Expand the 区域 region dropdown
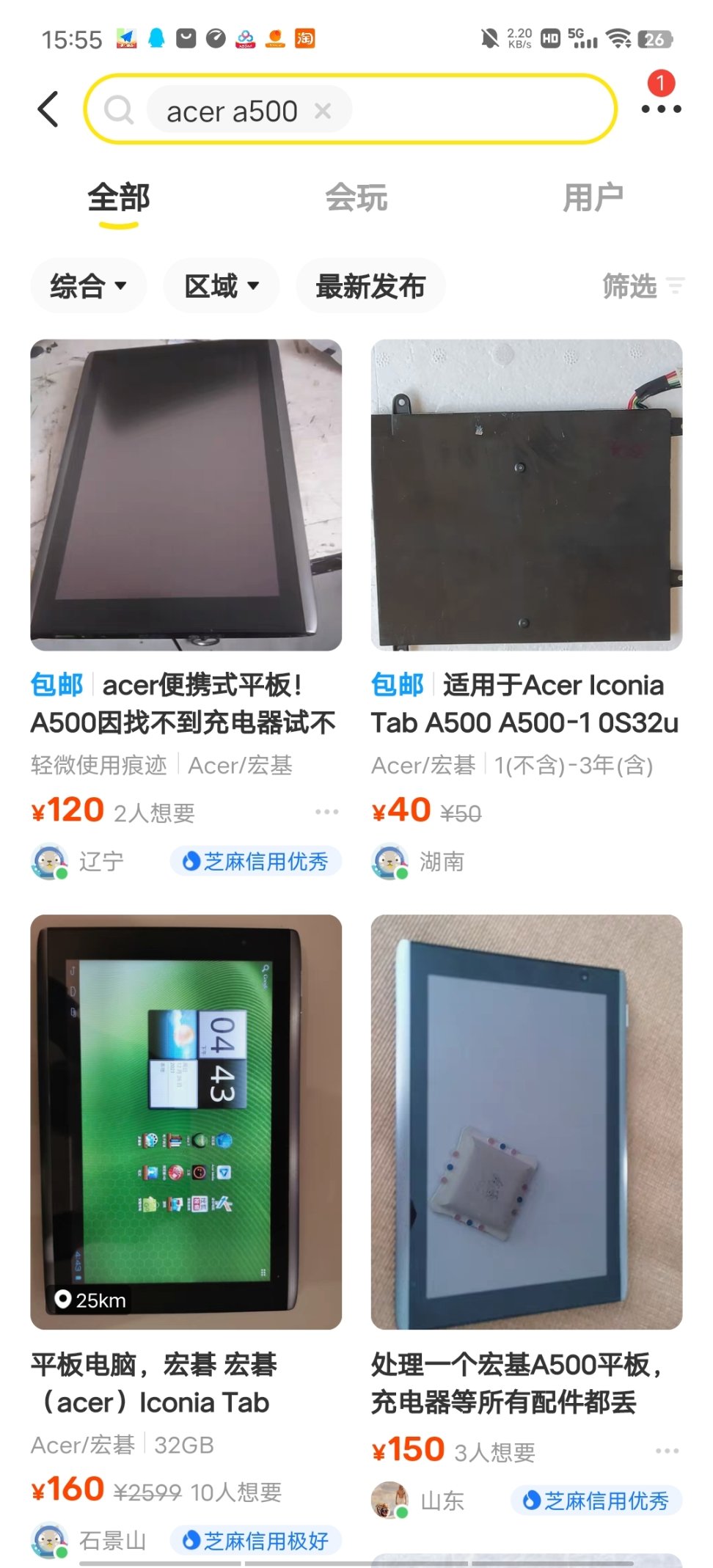 click(x=221, y=286)
